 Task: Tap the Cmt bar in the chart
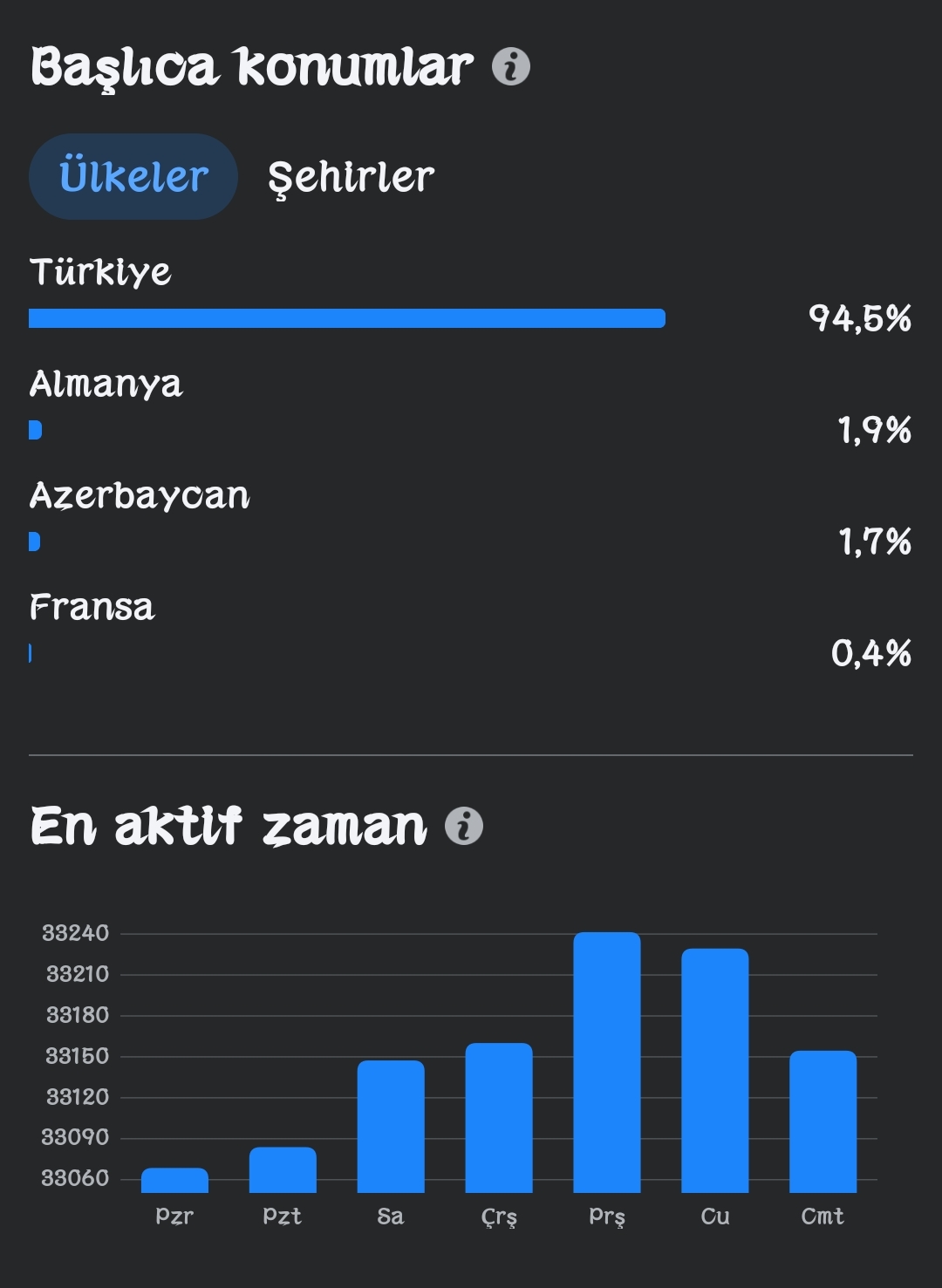[x=823, y=1121]
